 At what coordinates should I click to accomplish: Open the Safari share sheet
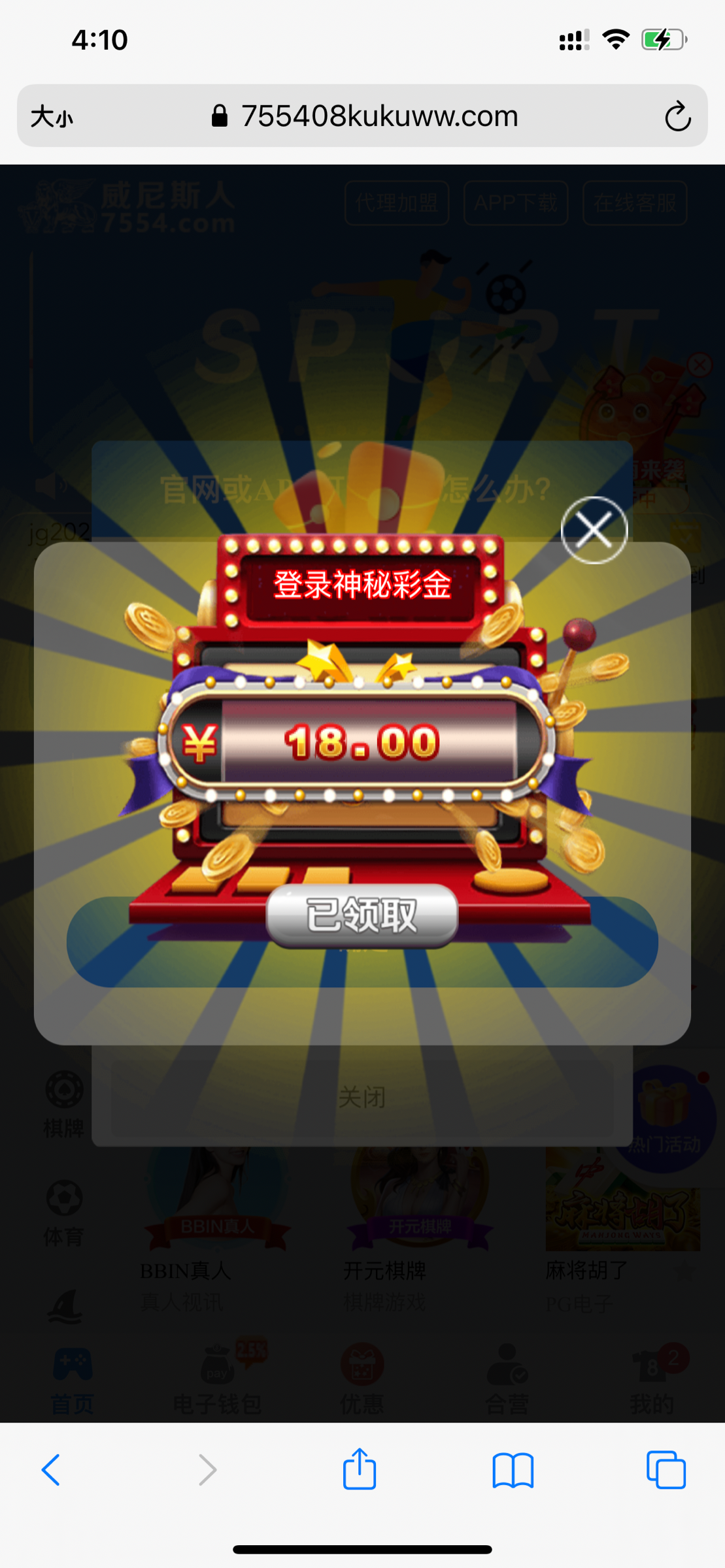coord(360,1470)
